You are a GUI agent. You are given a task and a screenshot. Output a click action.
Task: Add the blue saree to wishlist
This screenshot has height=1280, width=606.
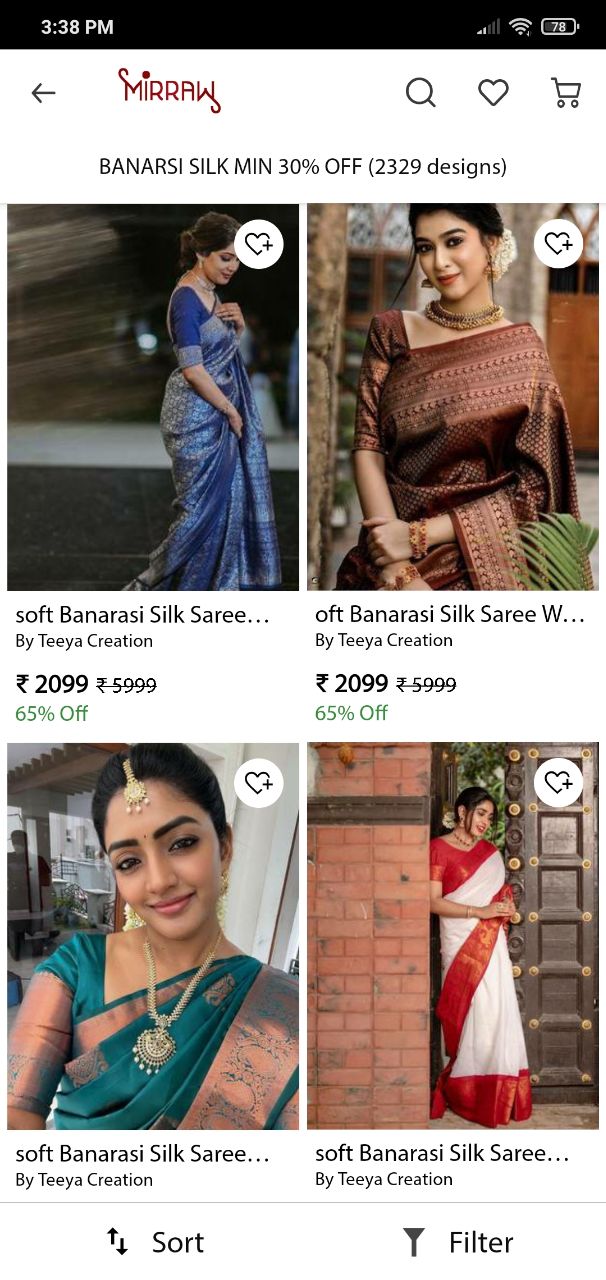coord(259,244)
